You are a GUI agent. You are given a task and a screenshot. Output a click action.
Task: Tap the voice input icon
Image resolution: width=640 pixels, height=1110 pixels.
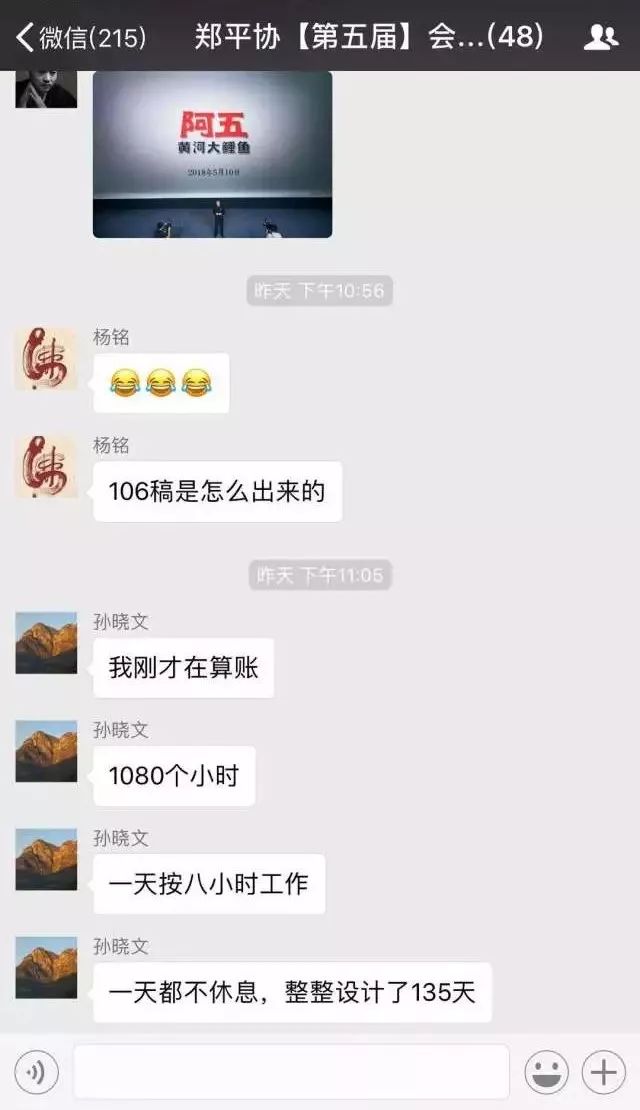coord(37,1073)
